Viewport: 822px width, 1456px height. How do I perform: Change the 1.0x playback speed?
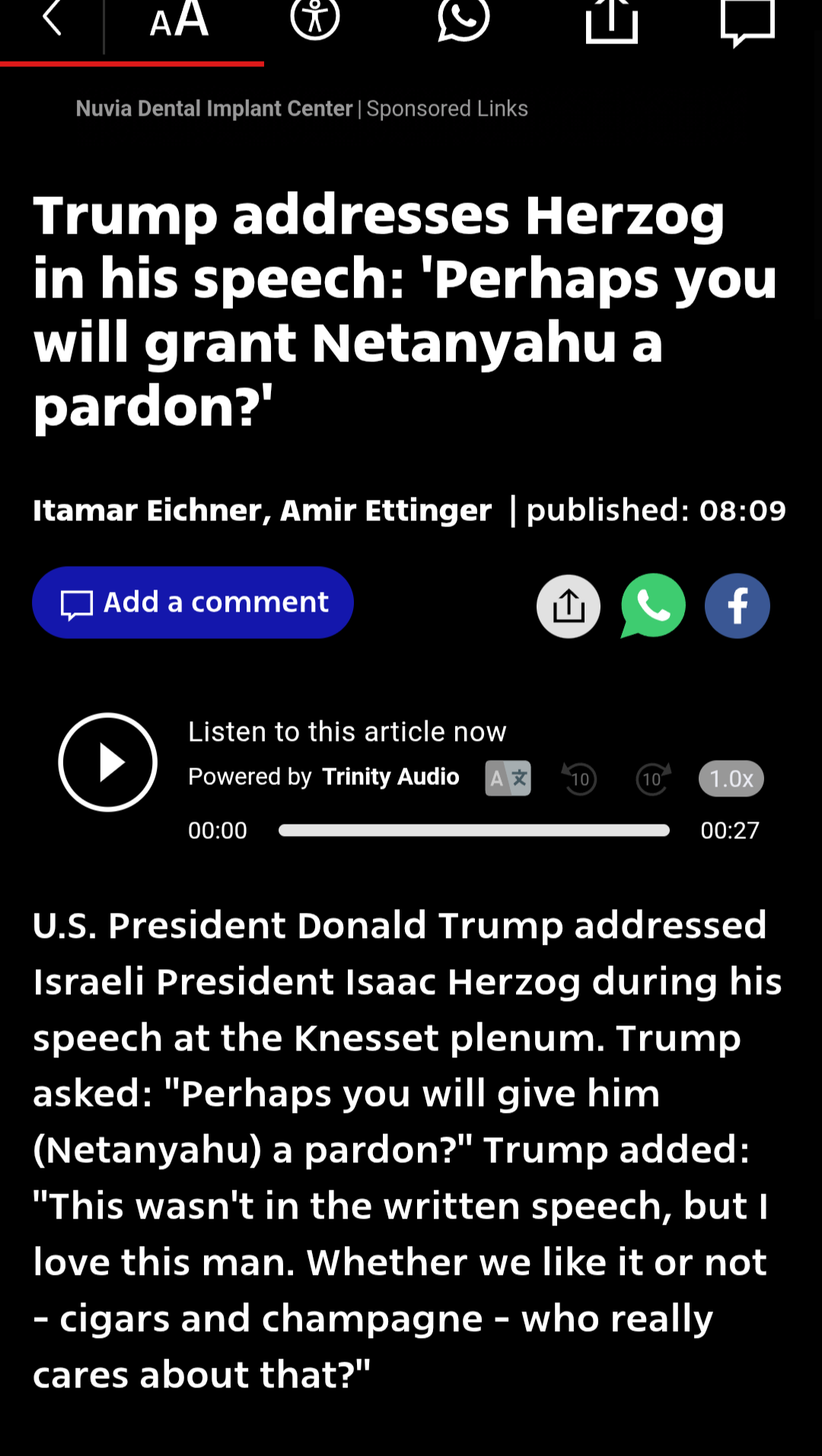pos(731,778)
